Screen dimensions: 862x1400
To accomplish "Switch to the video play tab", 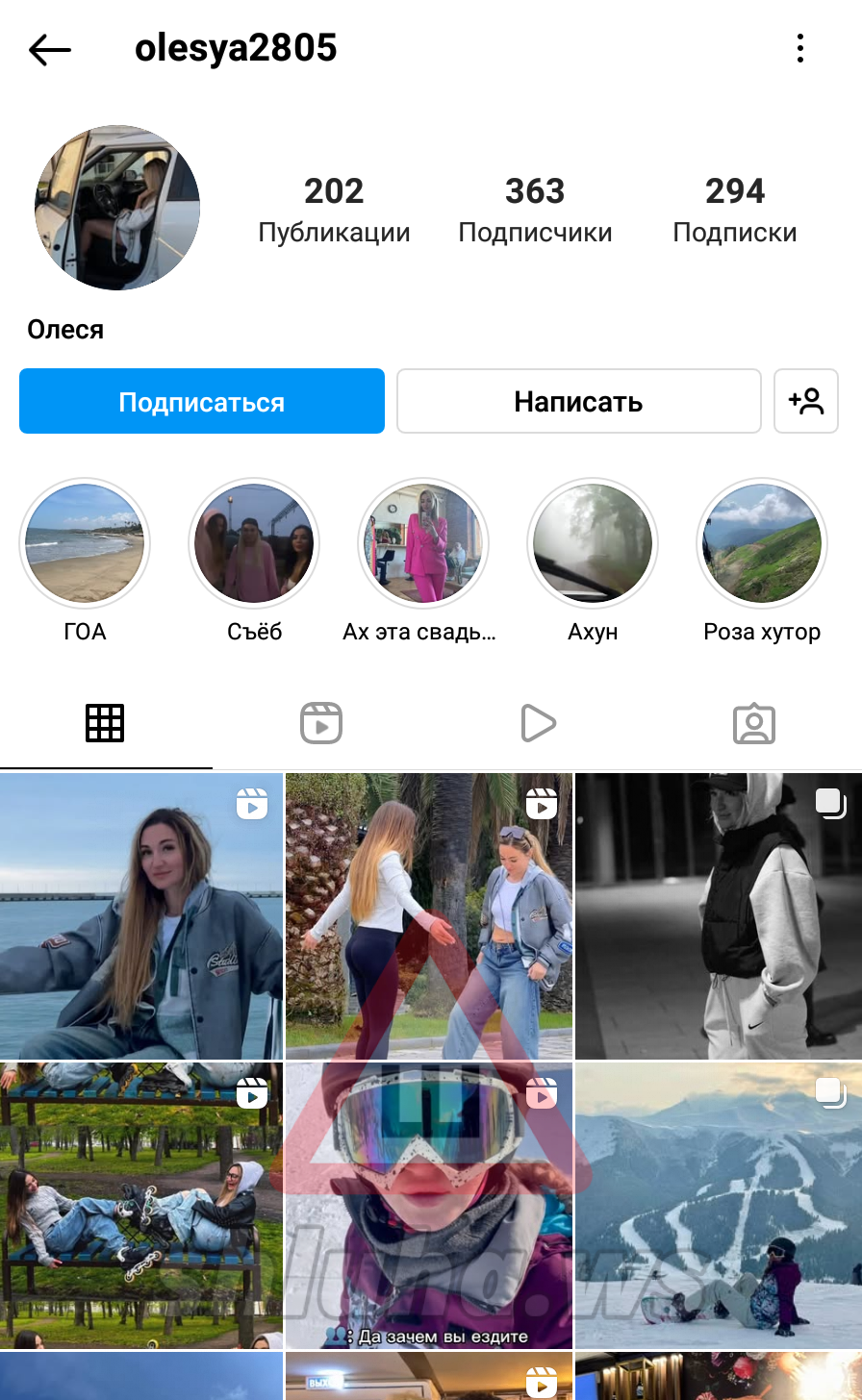I will coord(539,723).
